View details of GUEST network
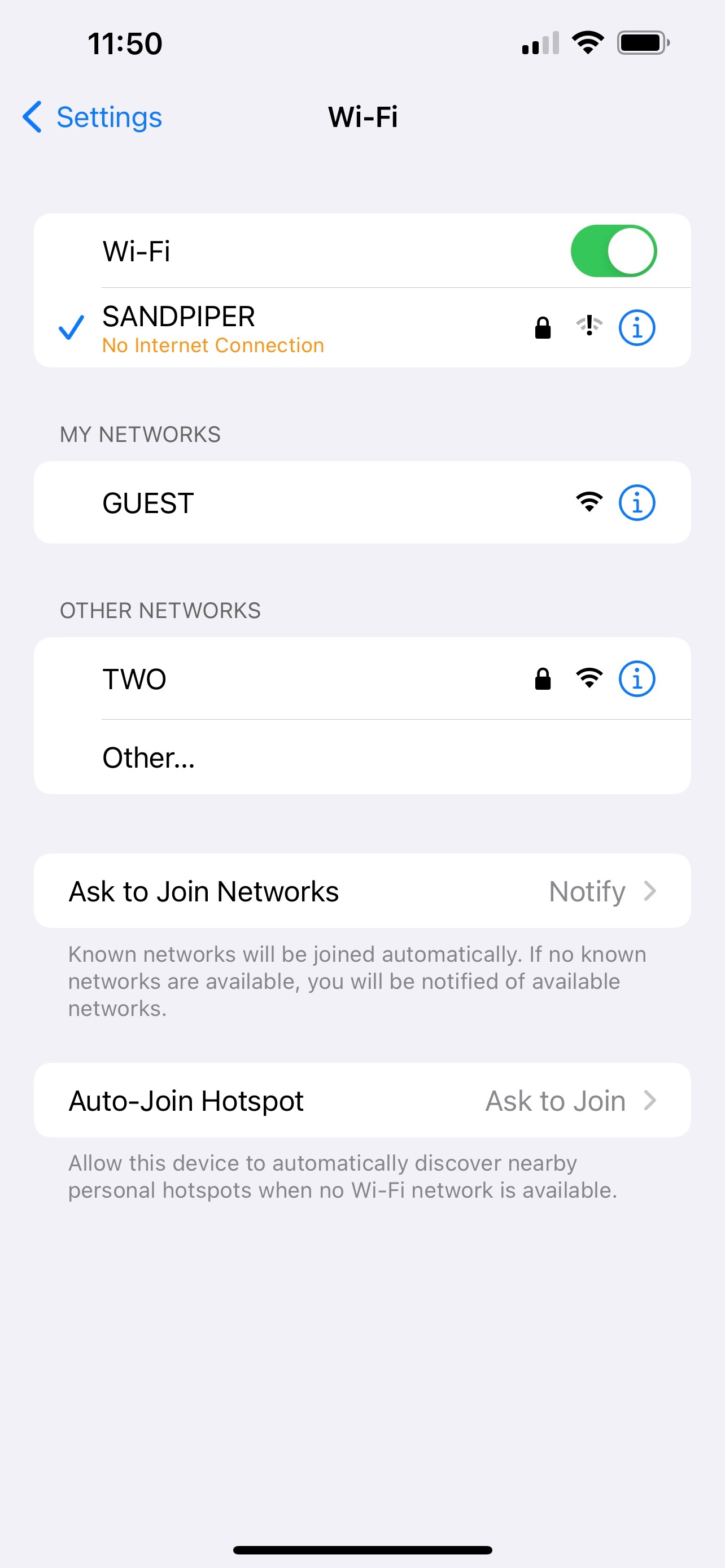This screenshot has width=725, height=1568. point(636,503)
